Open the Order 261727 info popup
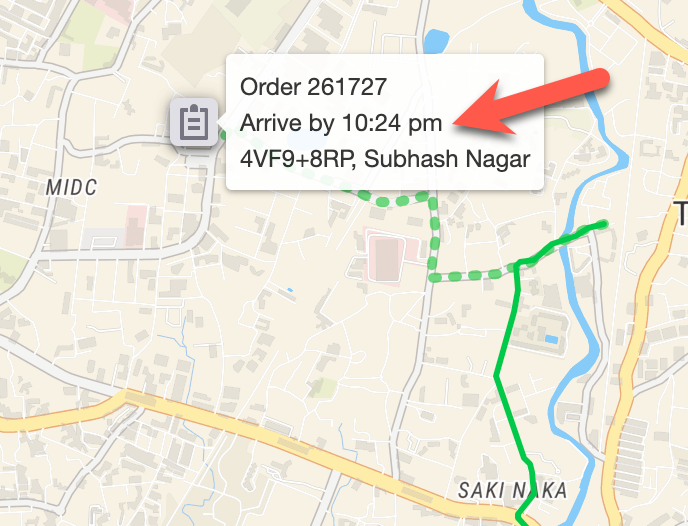 384,123
